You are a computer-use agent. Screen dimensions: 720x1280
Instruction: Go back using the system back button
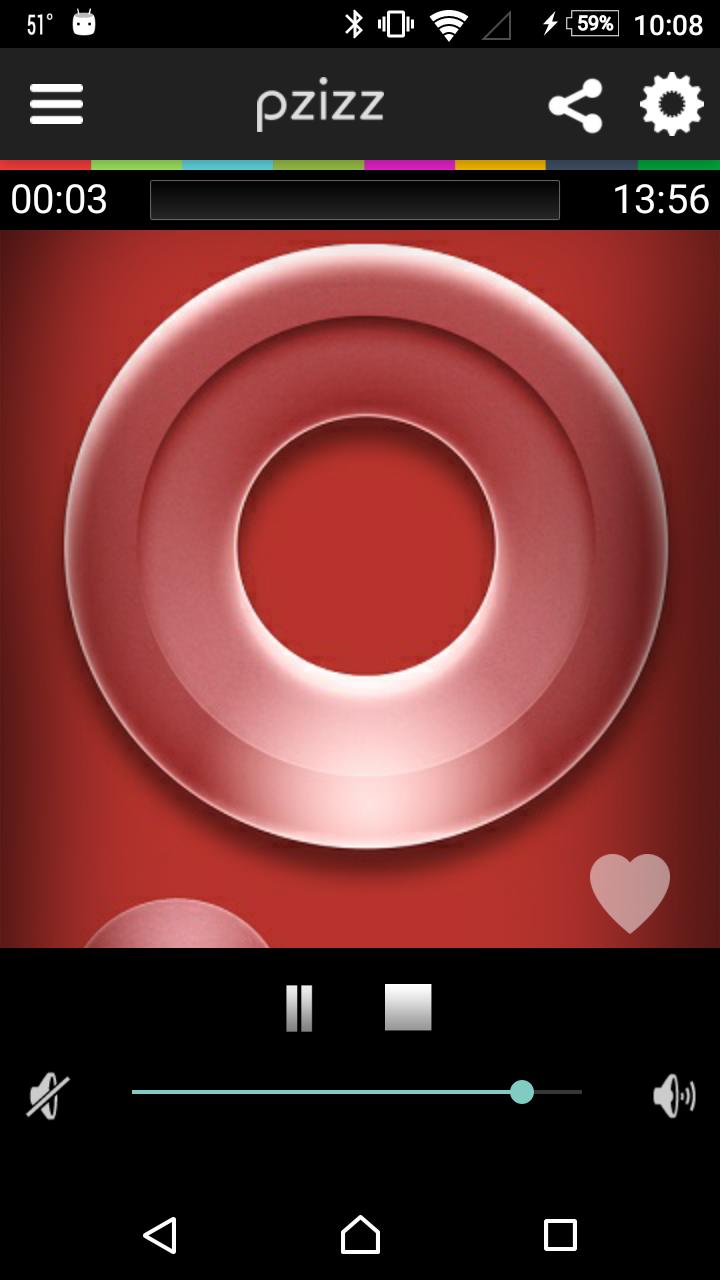coord(160,1235)
